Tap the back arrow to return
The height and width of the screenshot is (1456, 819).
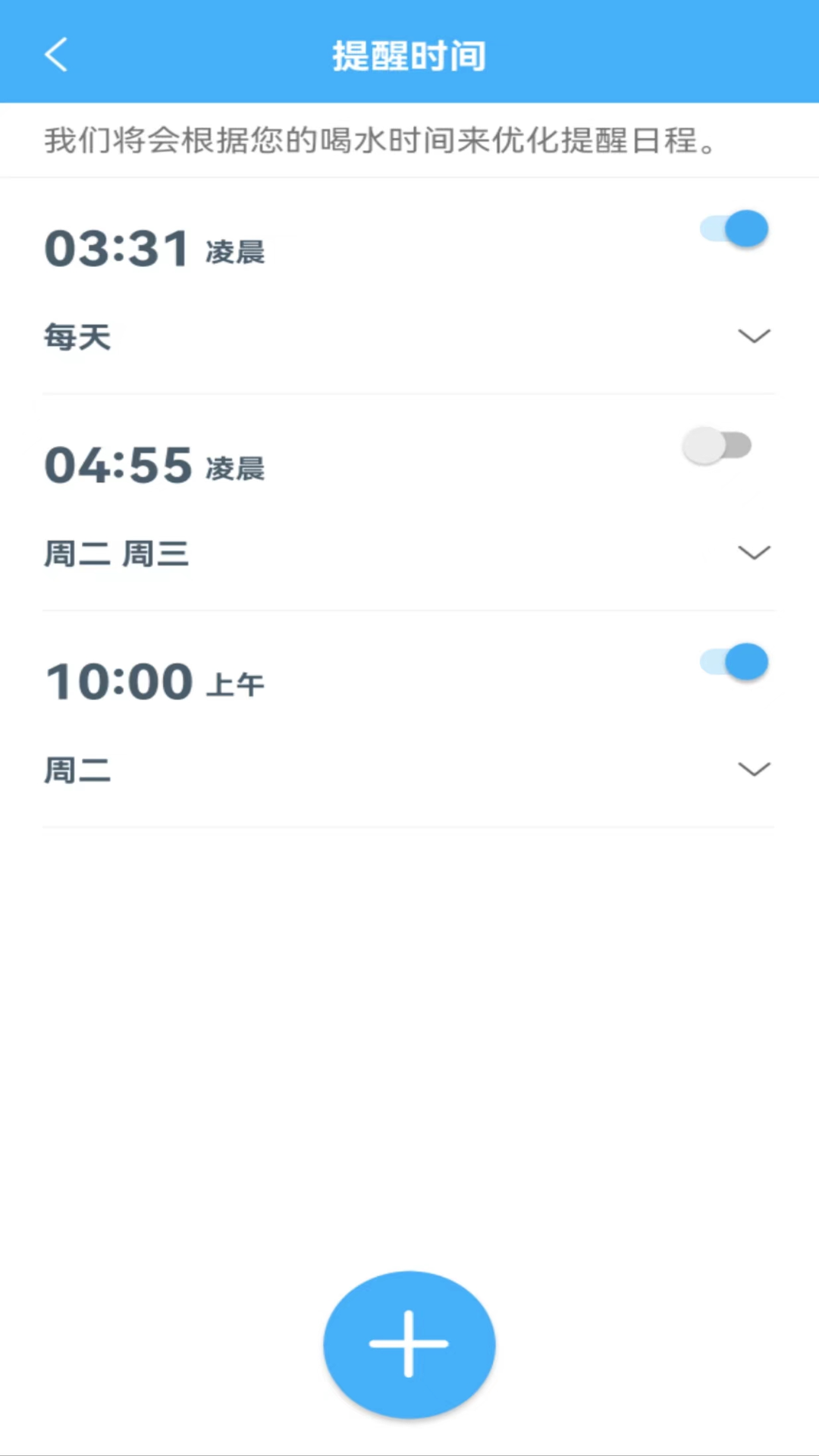click(55, 55)
